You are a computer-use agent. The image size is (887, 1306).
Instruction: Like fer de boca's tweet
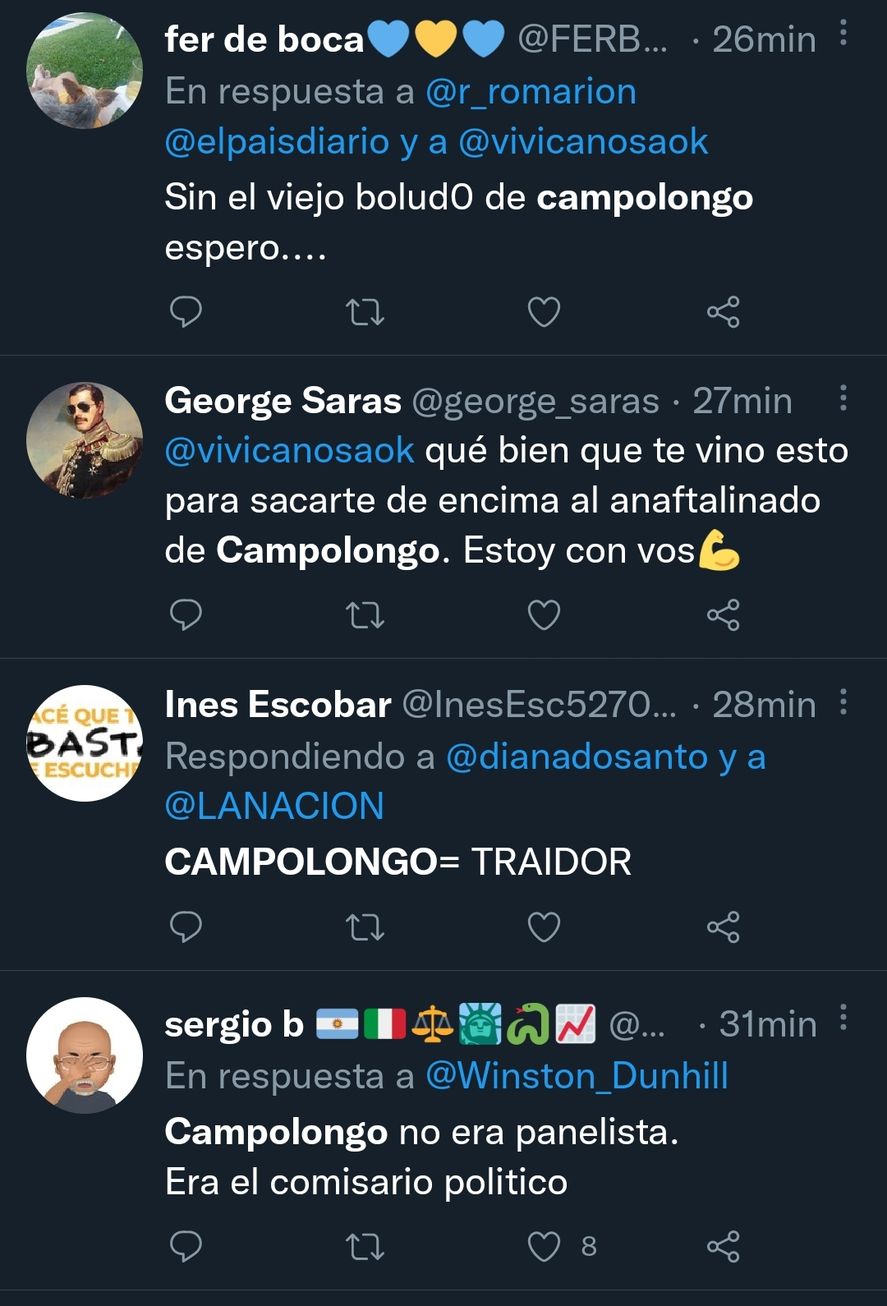click(543, 311)
